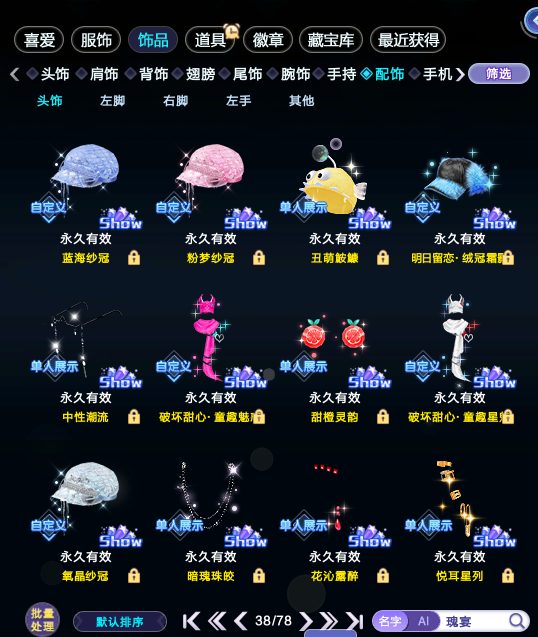Go to the next page
This screenshot has width=538, height=637.
(x=306, y=621)
